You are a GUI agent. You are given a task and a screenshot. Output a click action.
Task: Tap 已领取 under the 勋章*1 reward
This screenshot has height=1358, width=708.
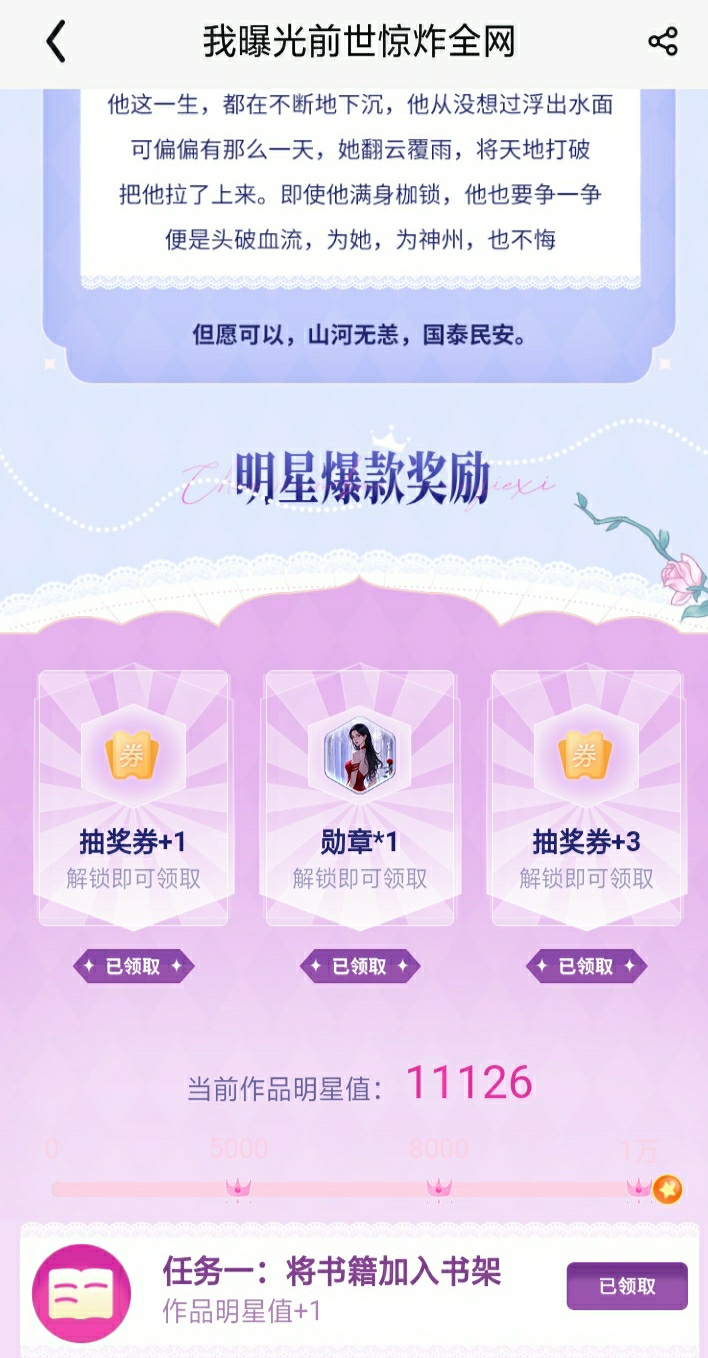coord(360,966)
